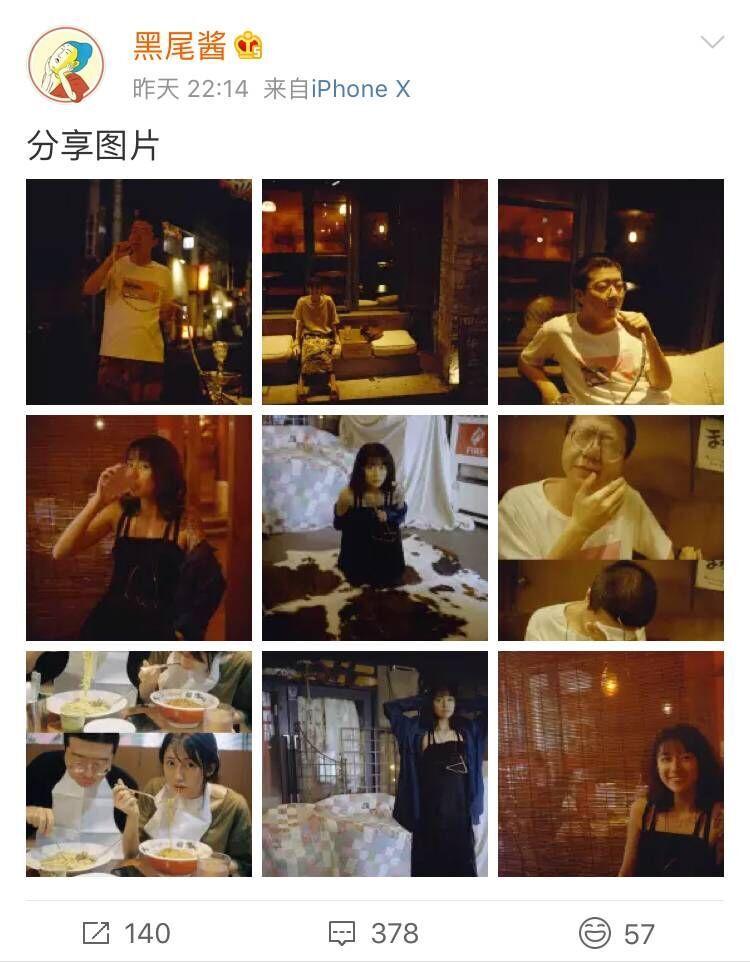
Task: Open photo of woman standing with hands raised
Action: 375,764
